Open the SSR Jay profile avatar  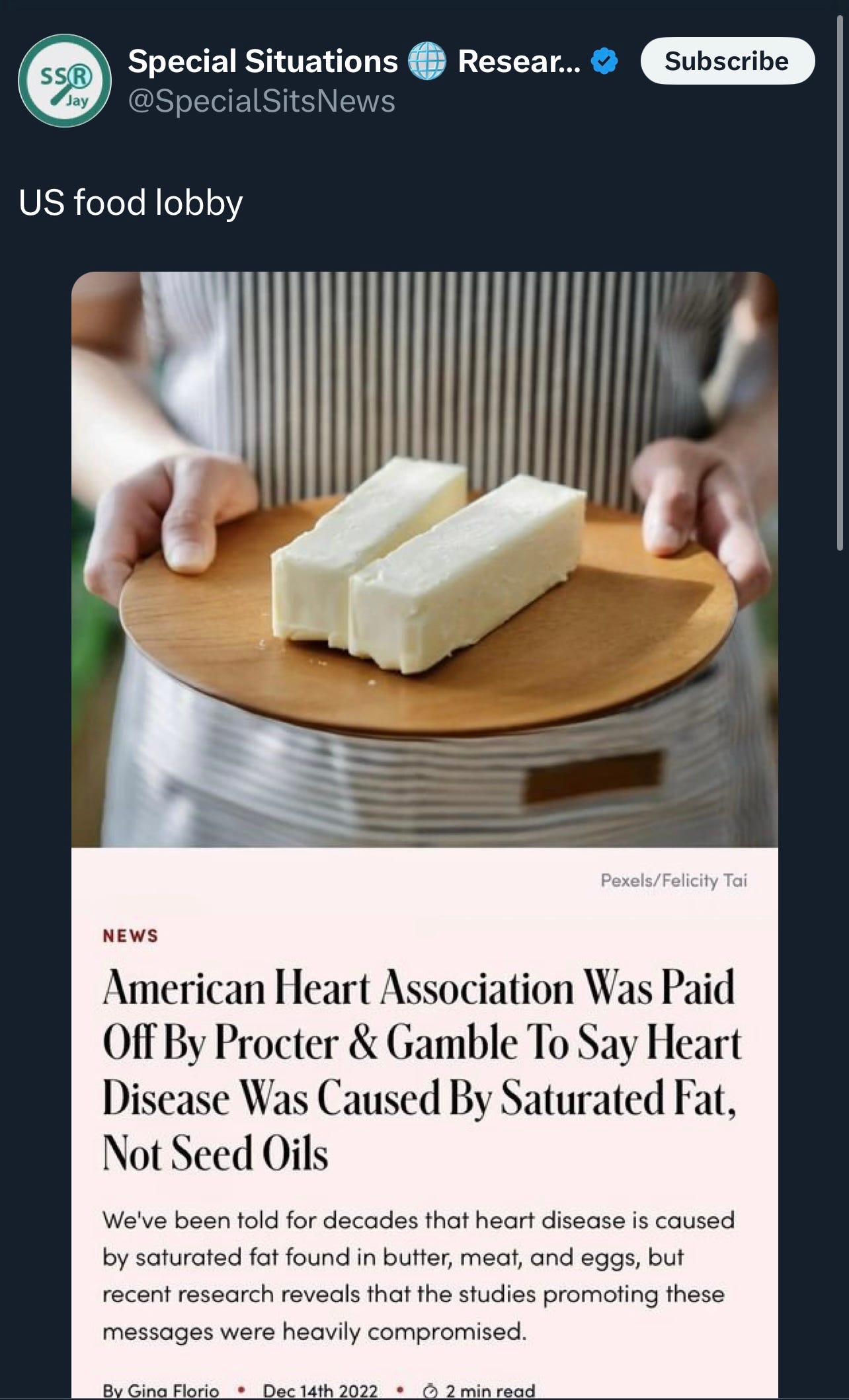[65, 81]
